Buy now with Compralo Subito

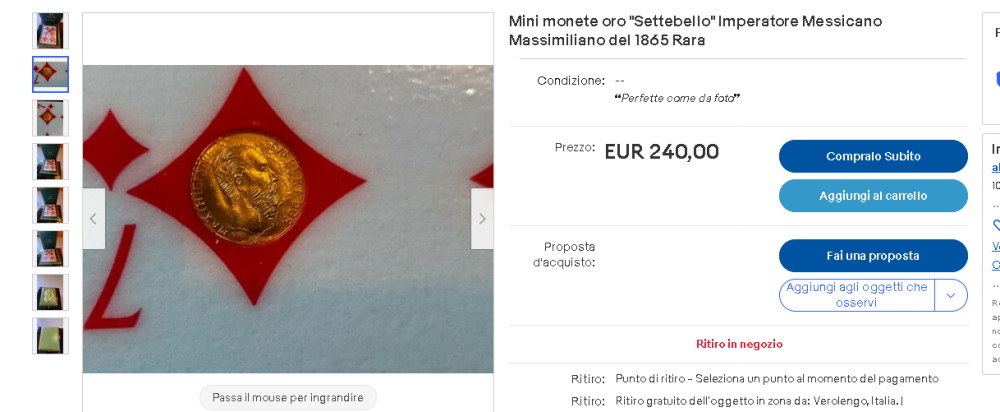[x=873, y=156]
